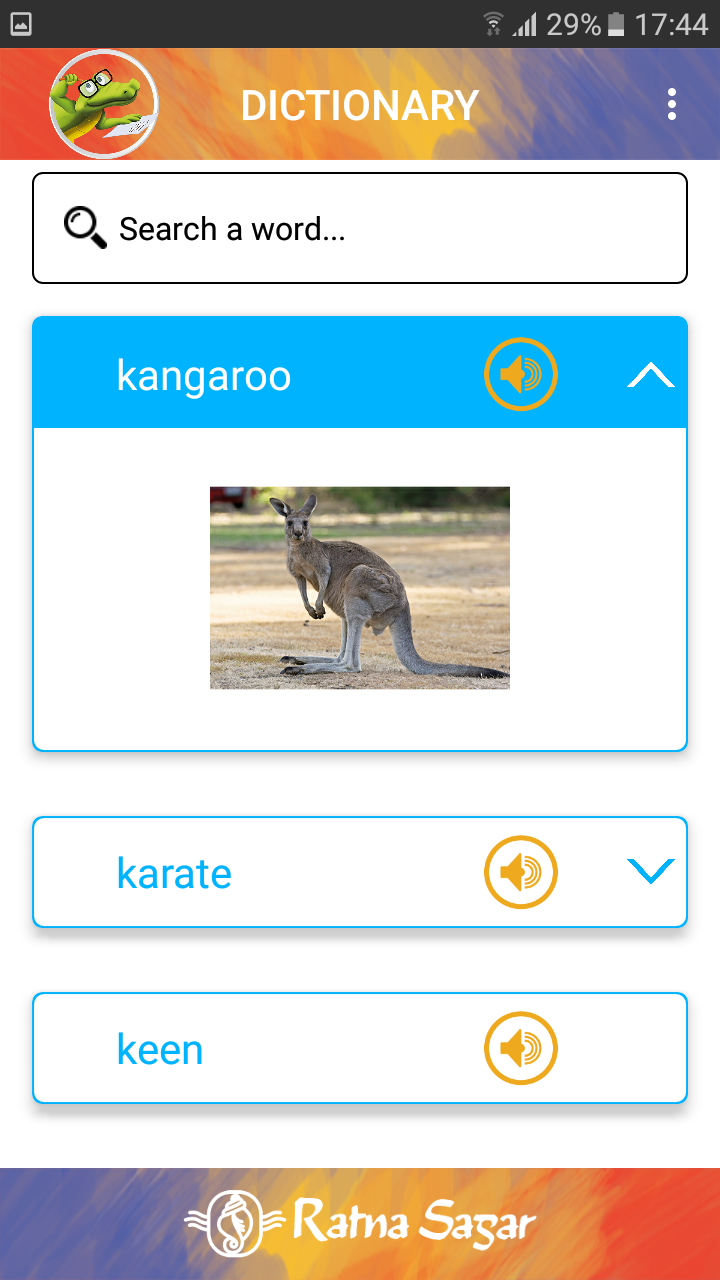Open the three-dot overflow menu
This screenshot has height=1280, width=720.
(x=671, y=104)
